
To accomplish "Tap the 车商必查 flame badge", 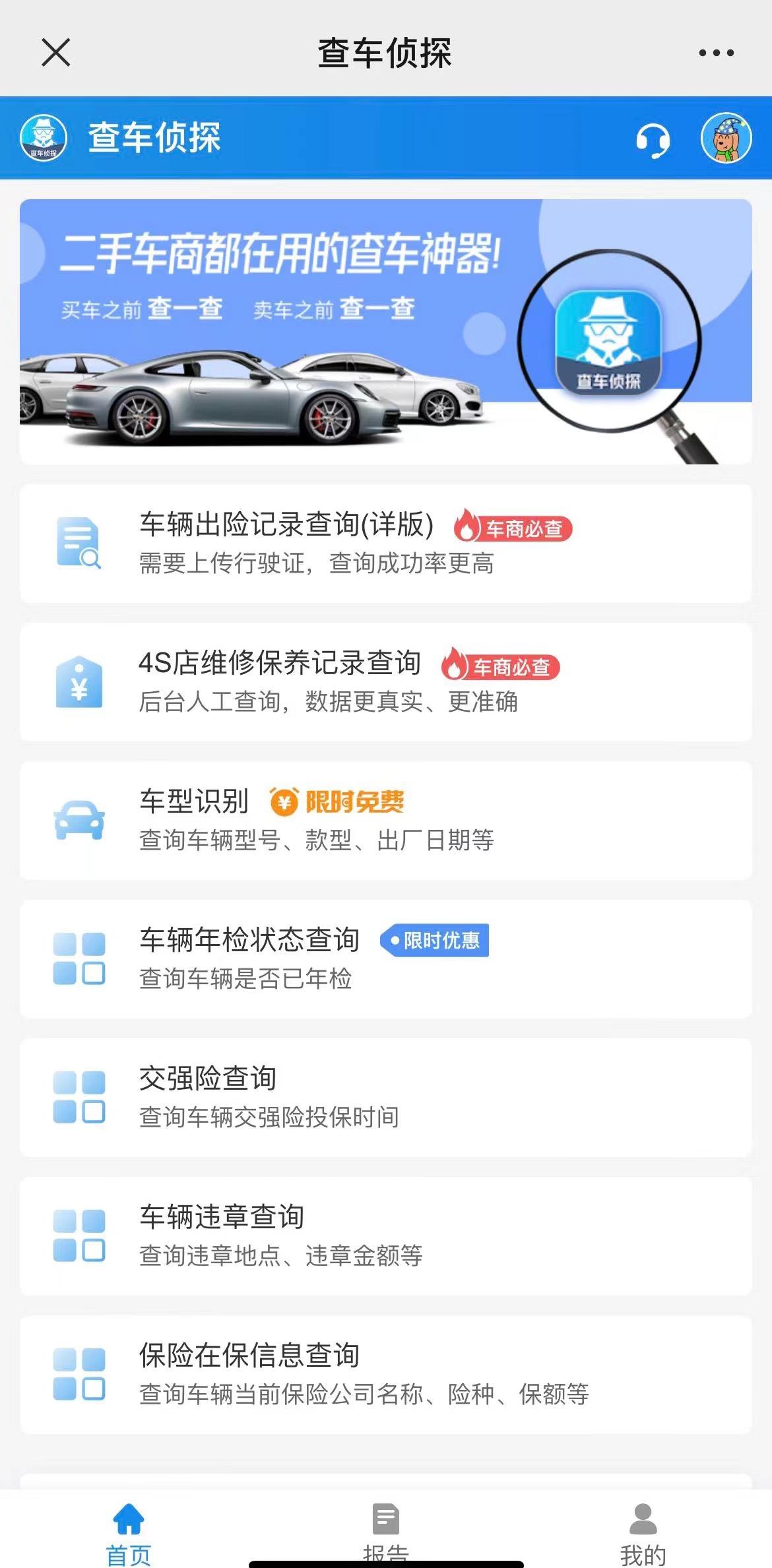I will 511,528.
